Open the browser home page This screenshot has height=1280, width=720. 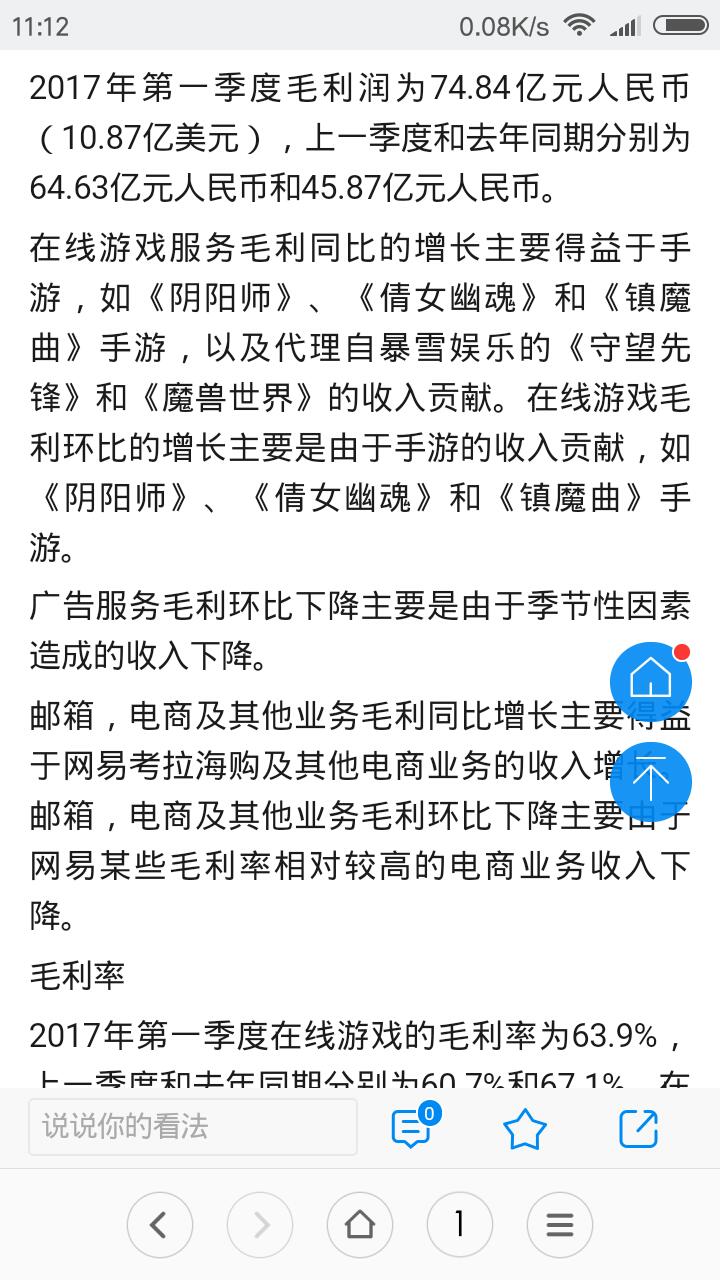point(360,1224)
